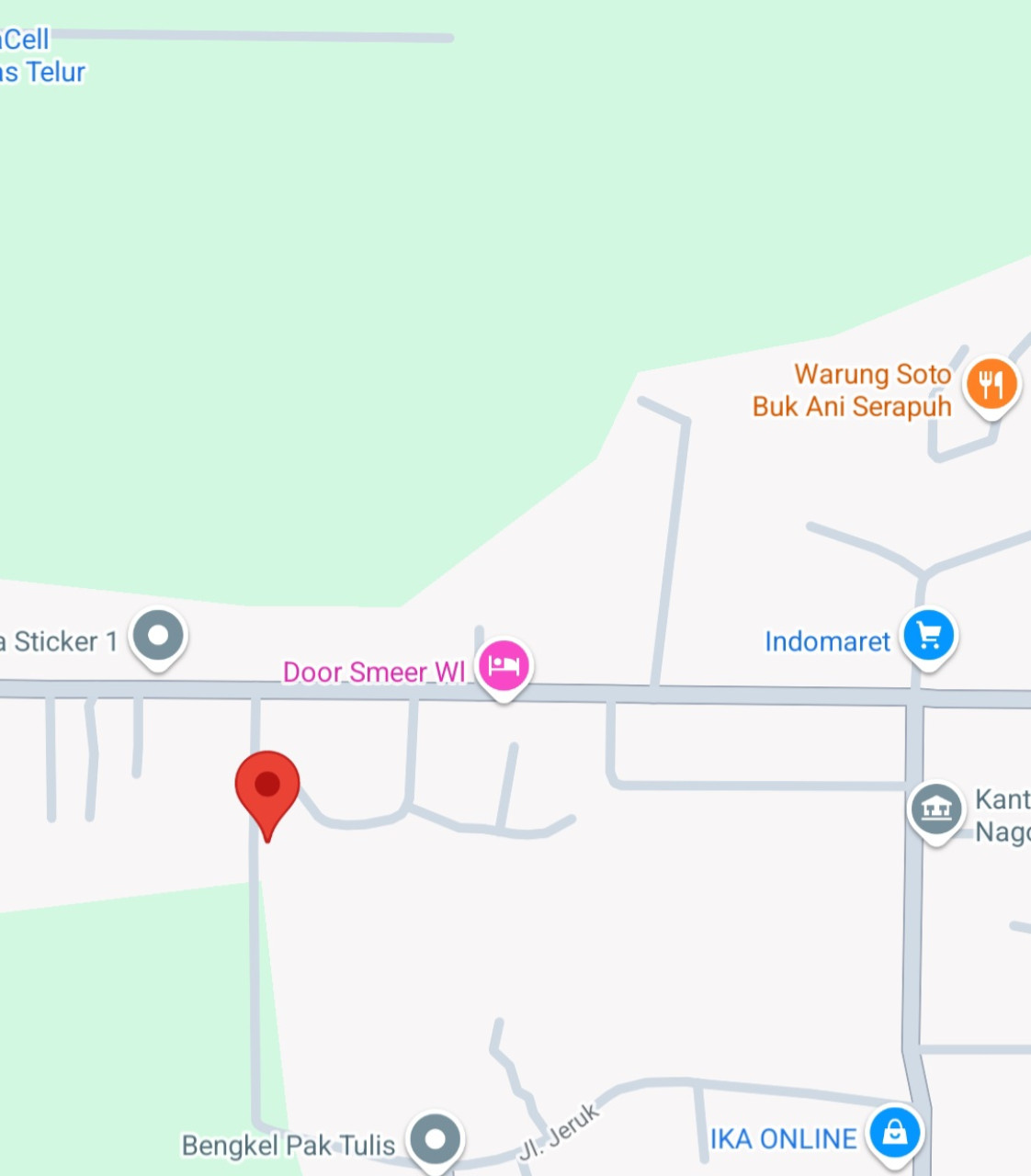The image size is (1031, 1176).
Task: Select the Indomaret store marker
Action: (x=929, y=637)
